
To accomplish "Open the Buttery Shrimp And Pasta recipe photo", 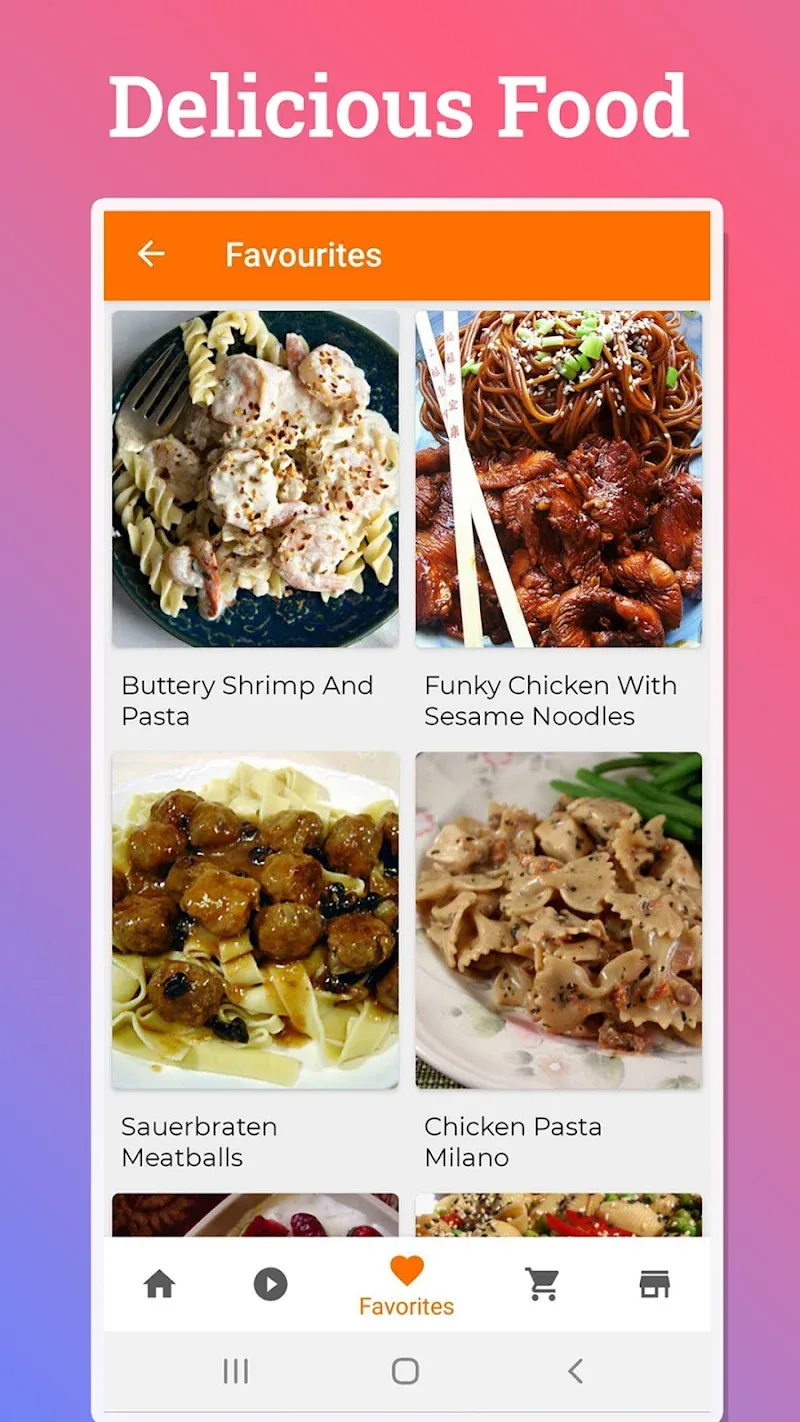I will click(255, 480).
